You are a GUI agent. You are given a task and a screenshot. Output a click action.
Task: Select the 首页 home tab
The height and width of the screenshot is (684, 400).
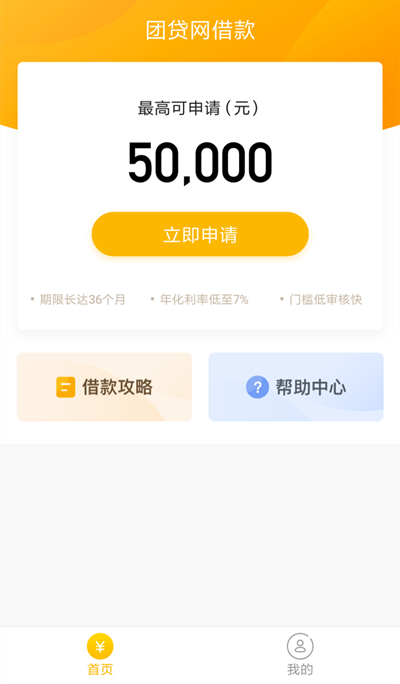pos(100,655)
